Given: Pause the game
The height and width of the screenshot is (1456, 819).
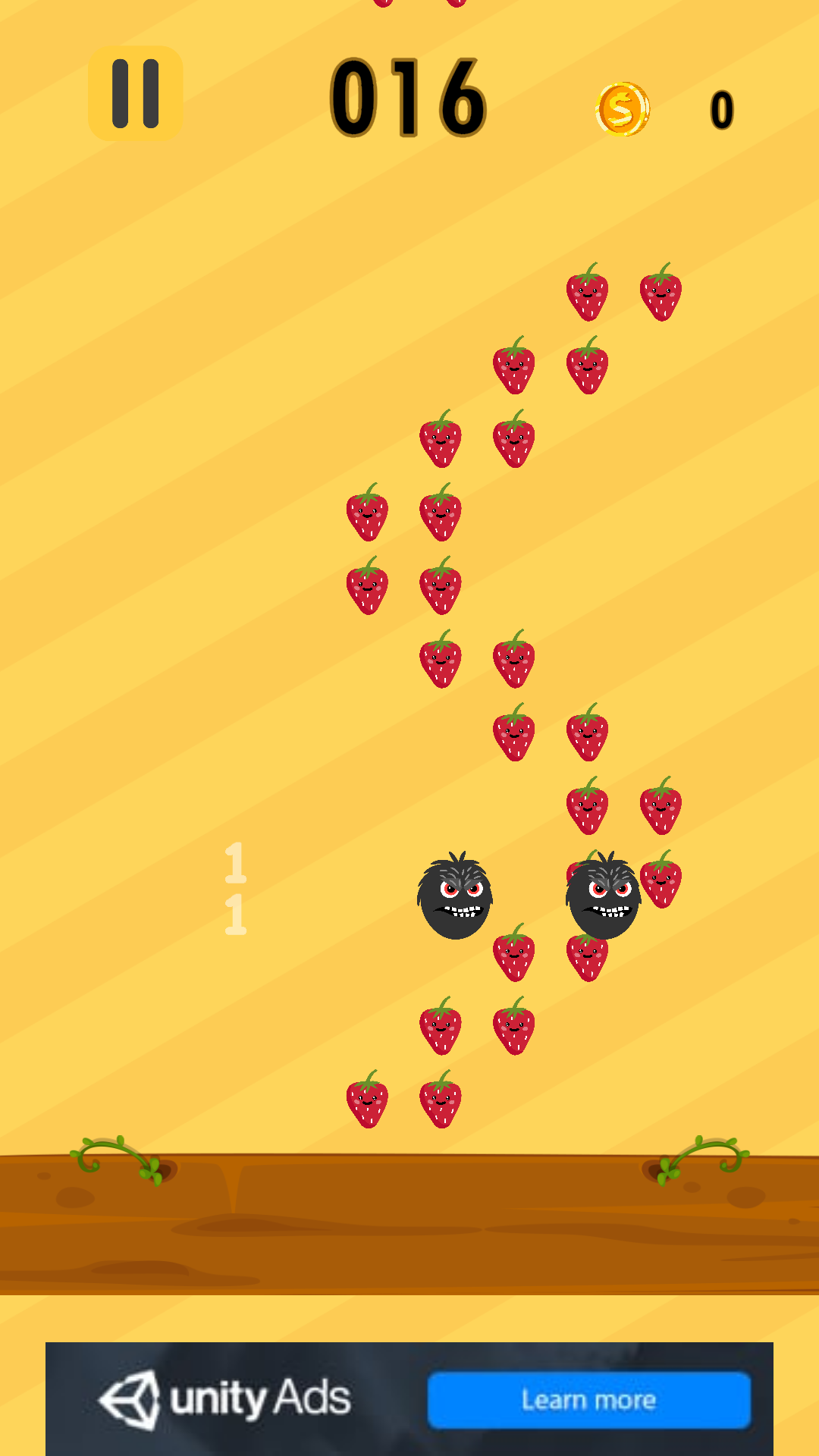Looking at the screenshot, I should point(135,94).
